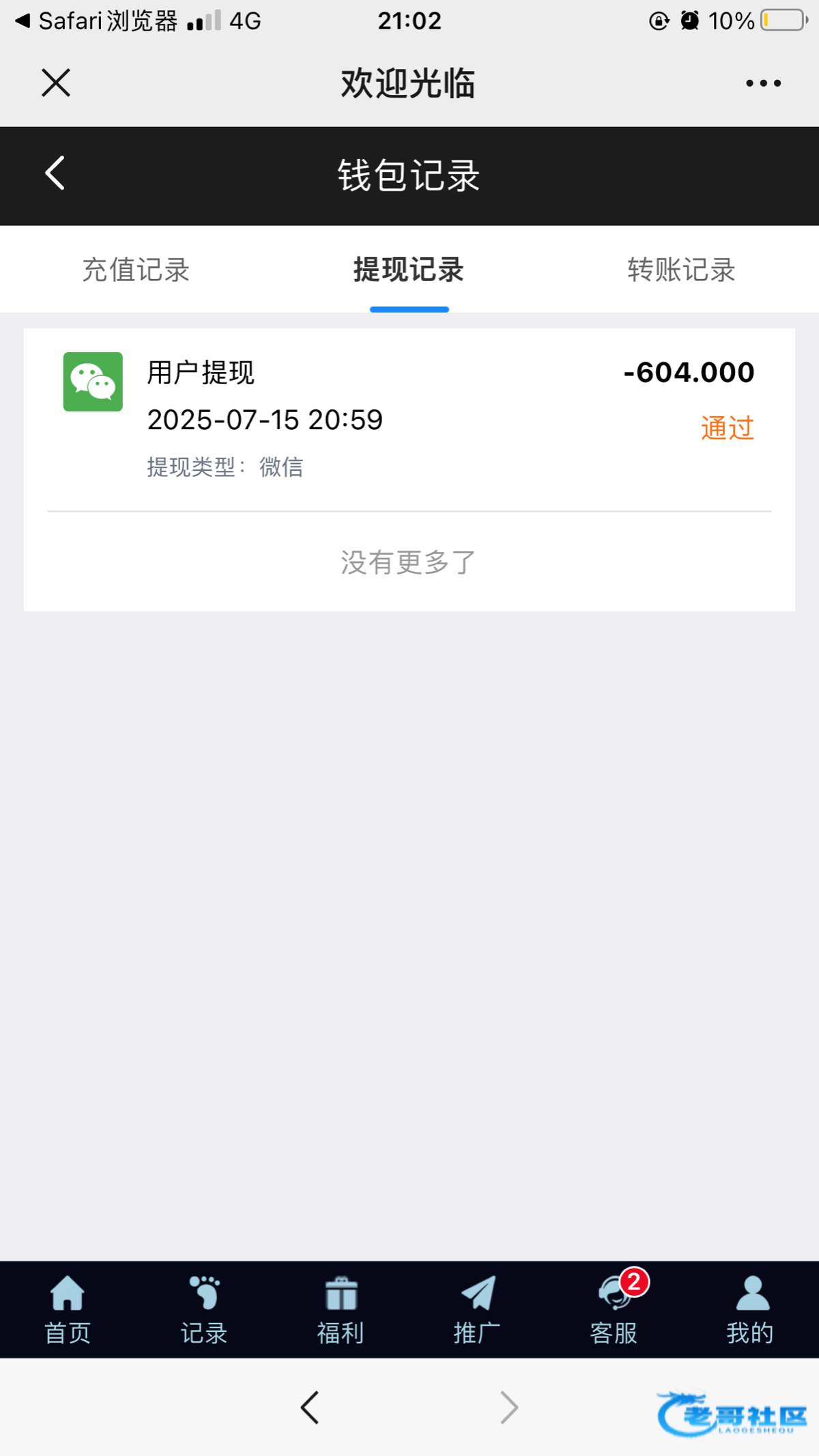Screen dimensions: 819x1456
Task: Open the 推广 tab
Action: [x=477, y=1310]
